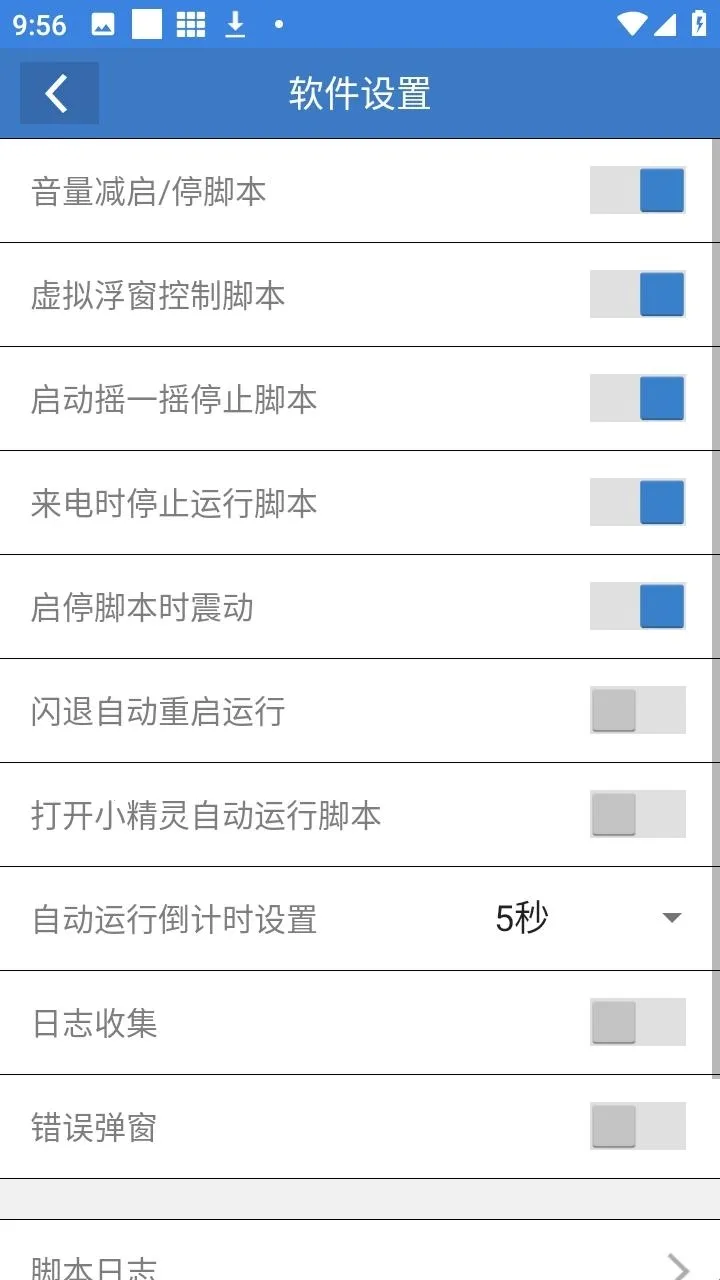
Task: Disable the 音量减启/停脚本 toggle
Action: click(x=637, y=190)
